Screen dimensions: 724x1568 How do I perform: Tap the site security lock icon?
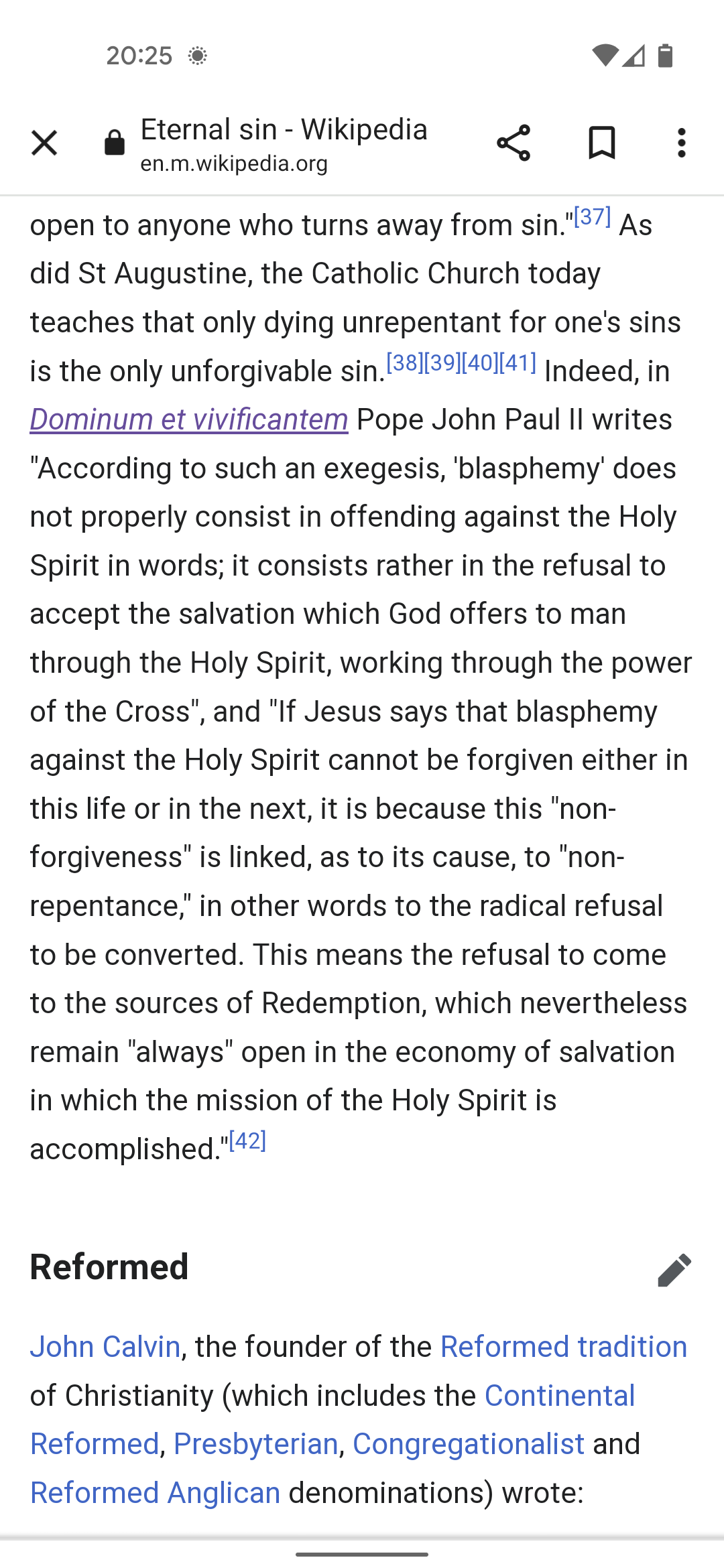pos(115,143)
